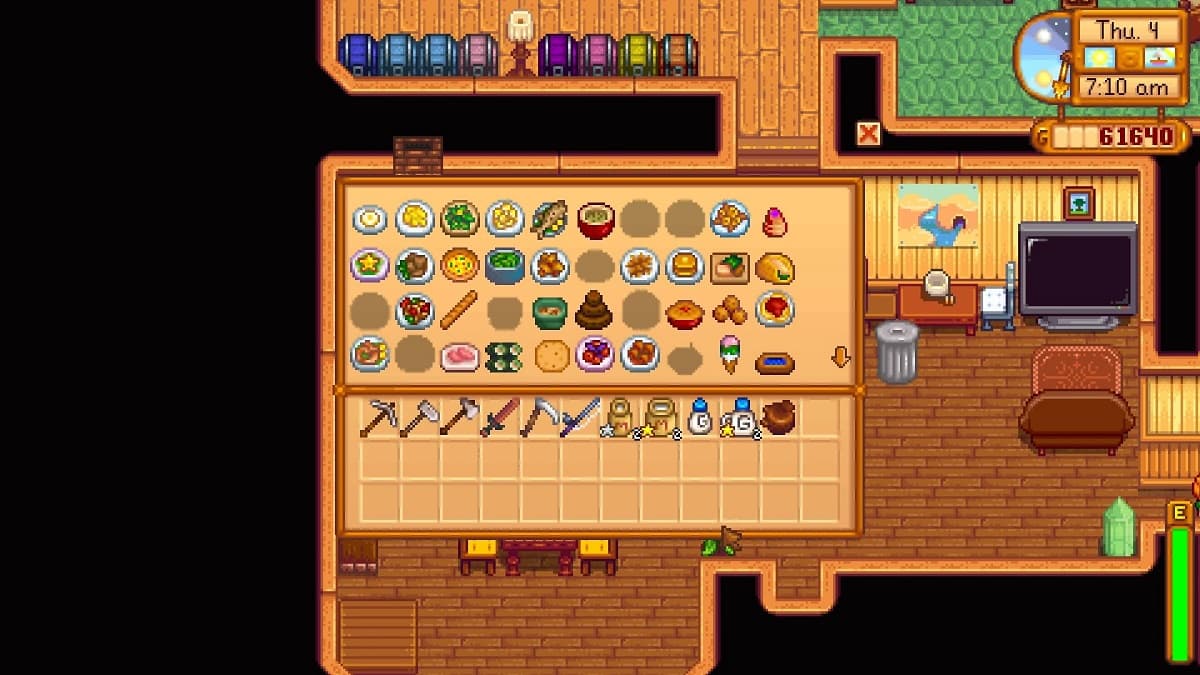Select the Maki Roll recipe
Viewport: 1200px width, 675px height.
[504, 357]
